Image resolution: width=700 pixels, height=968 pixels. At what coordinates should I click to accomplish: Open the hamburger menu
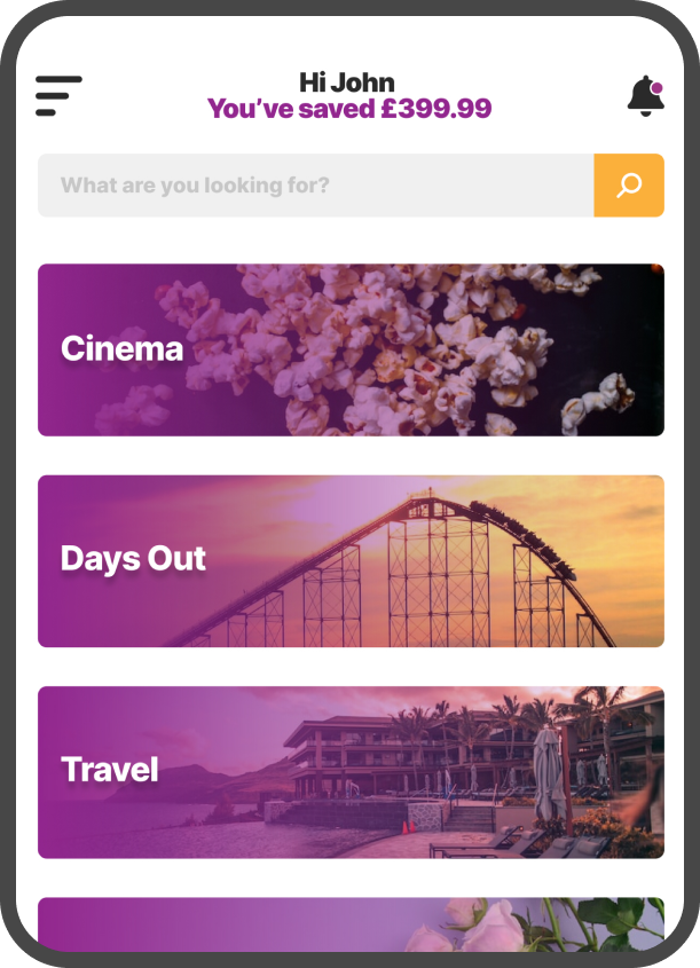click(x=59, y=96)
